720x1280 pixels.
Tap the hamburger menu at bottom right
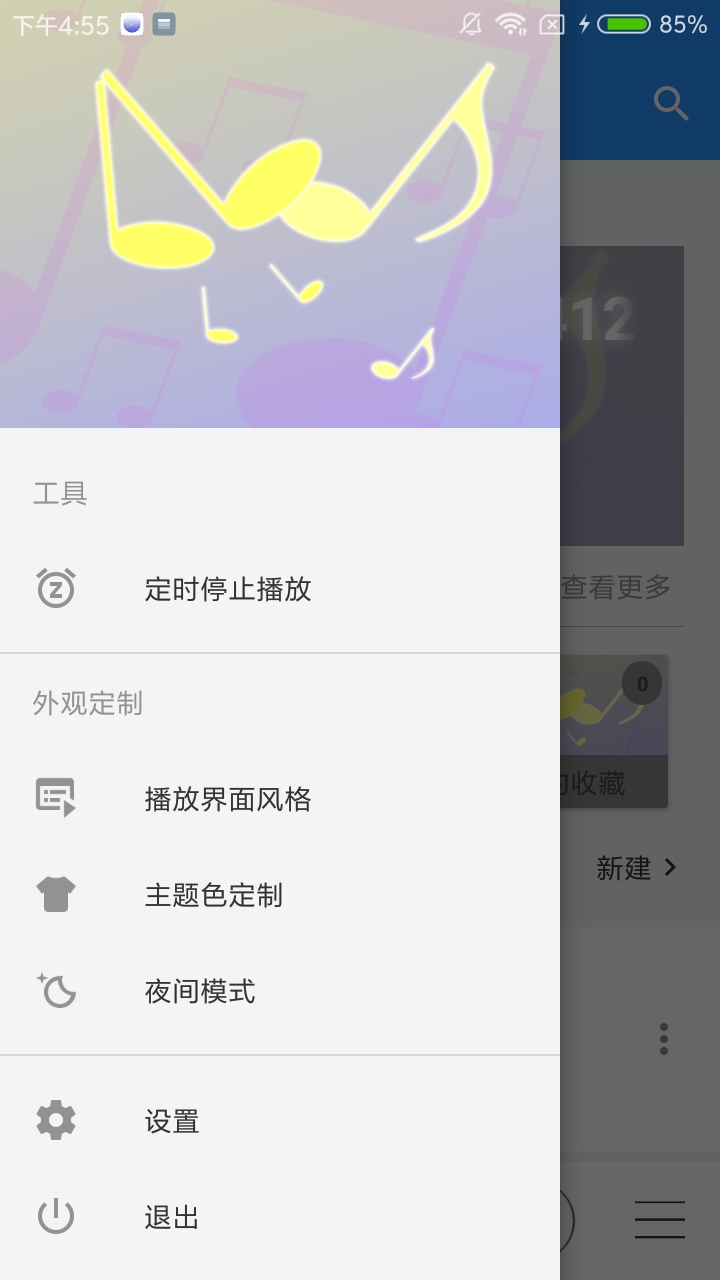point(659,1218)
